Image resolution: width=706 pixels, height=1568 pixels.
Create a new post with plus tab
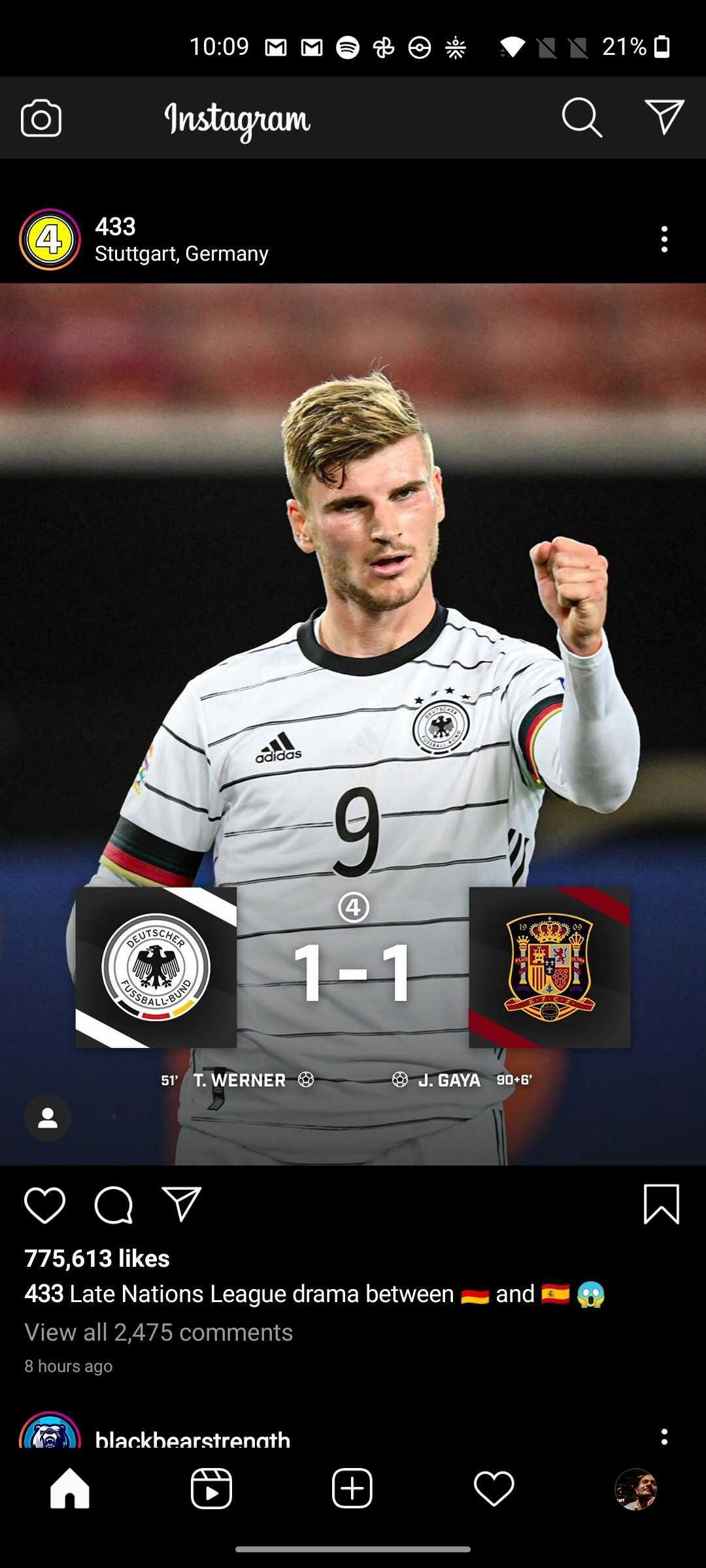[x=352, y=1489]
